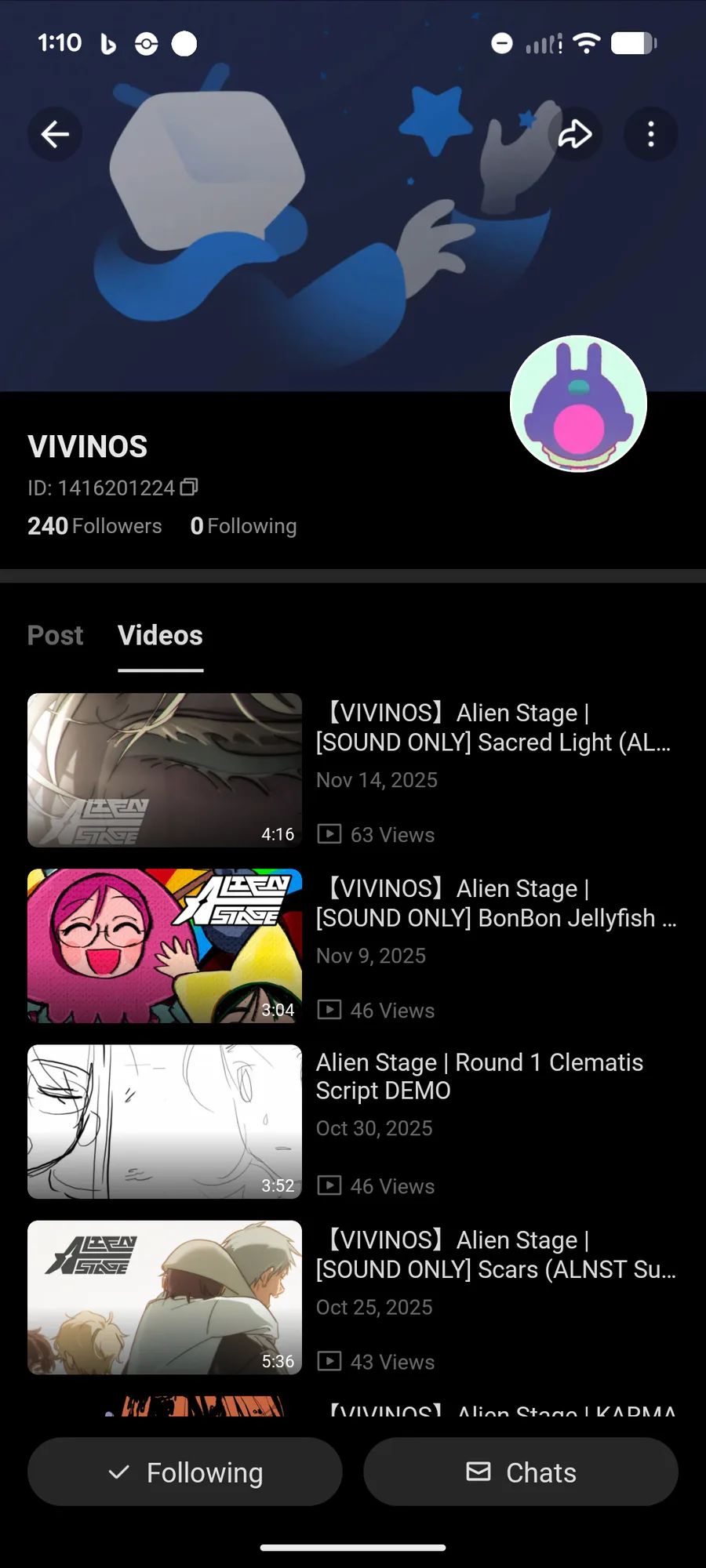
Task: Watch Round 1 Clematis Script DEMO
Action: [x=165, y=1121]
